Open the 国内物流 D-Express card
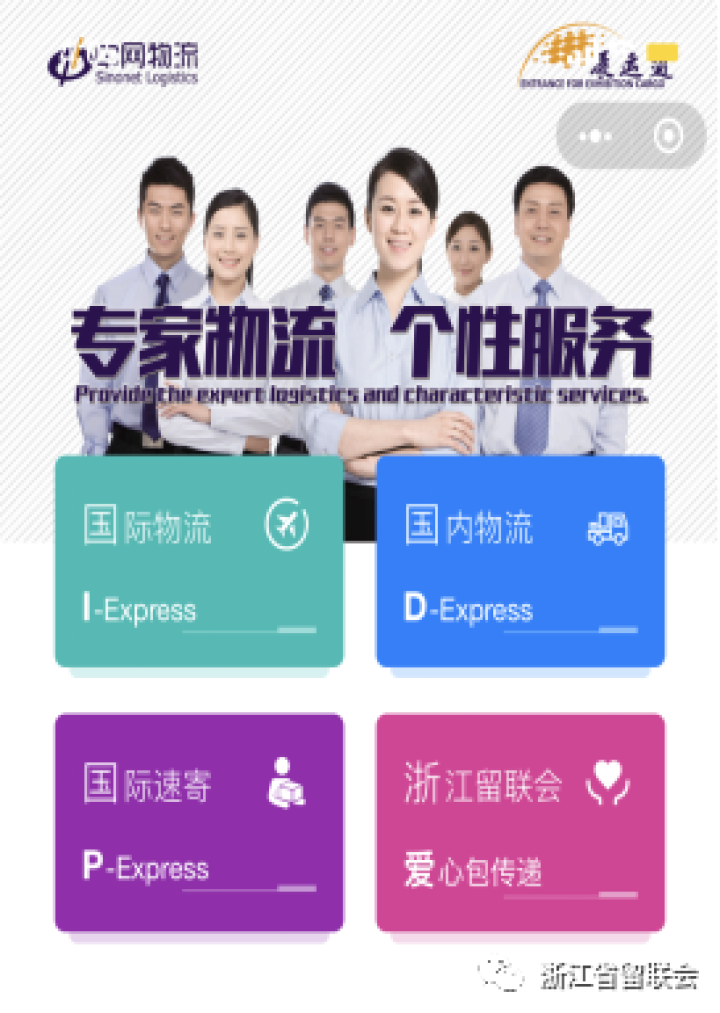 pos(520,562)
